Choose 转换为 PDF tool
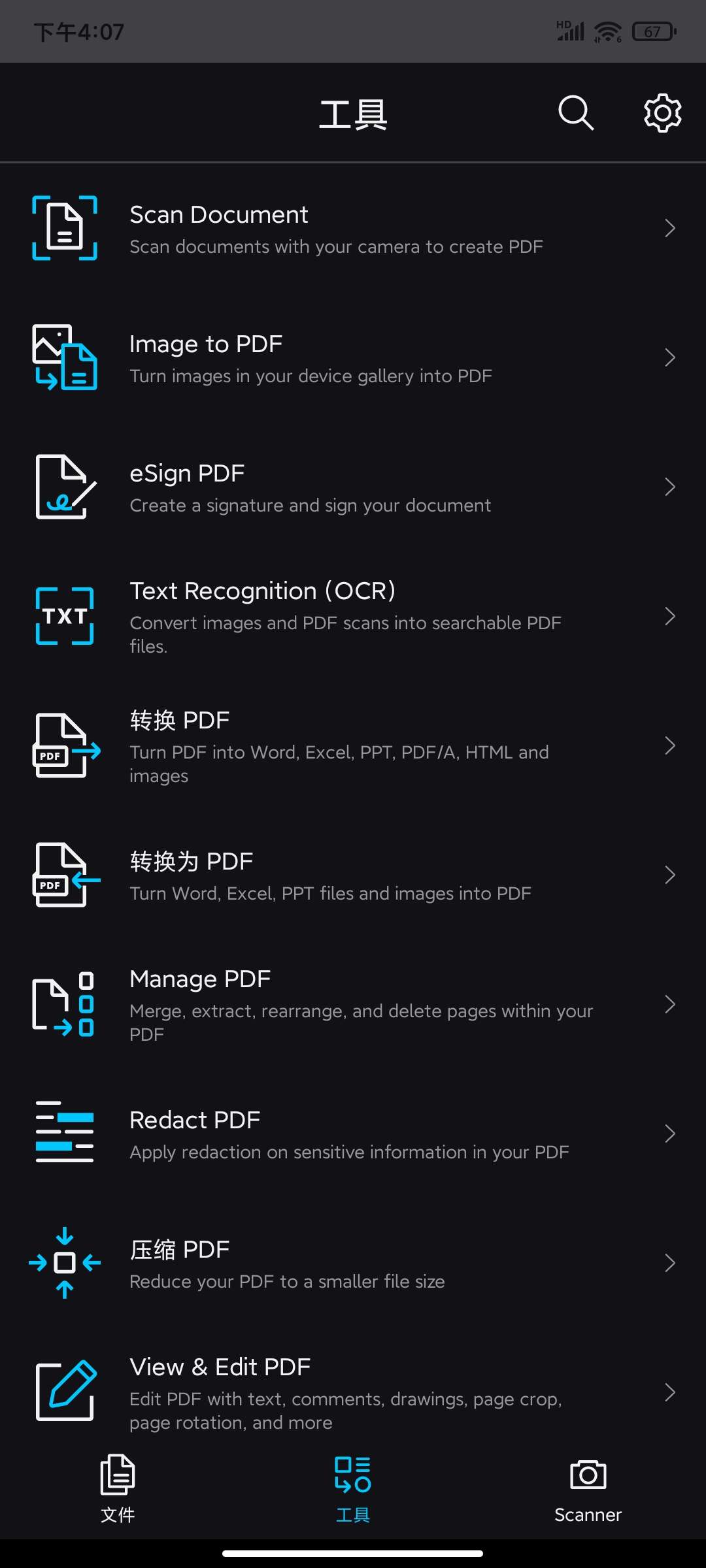 353,875
